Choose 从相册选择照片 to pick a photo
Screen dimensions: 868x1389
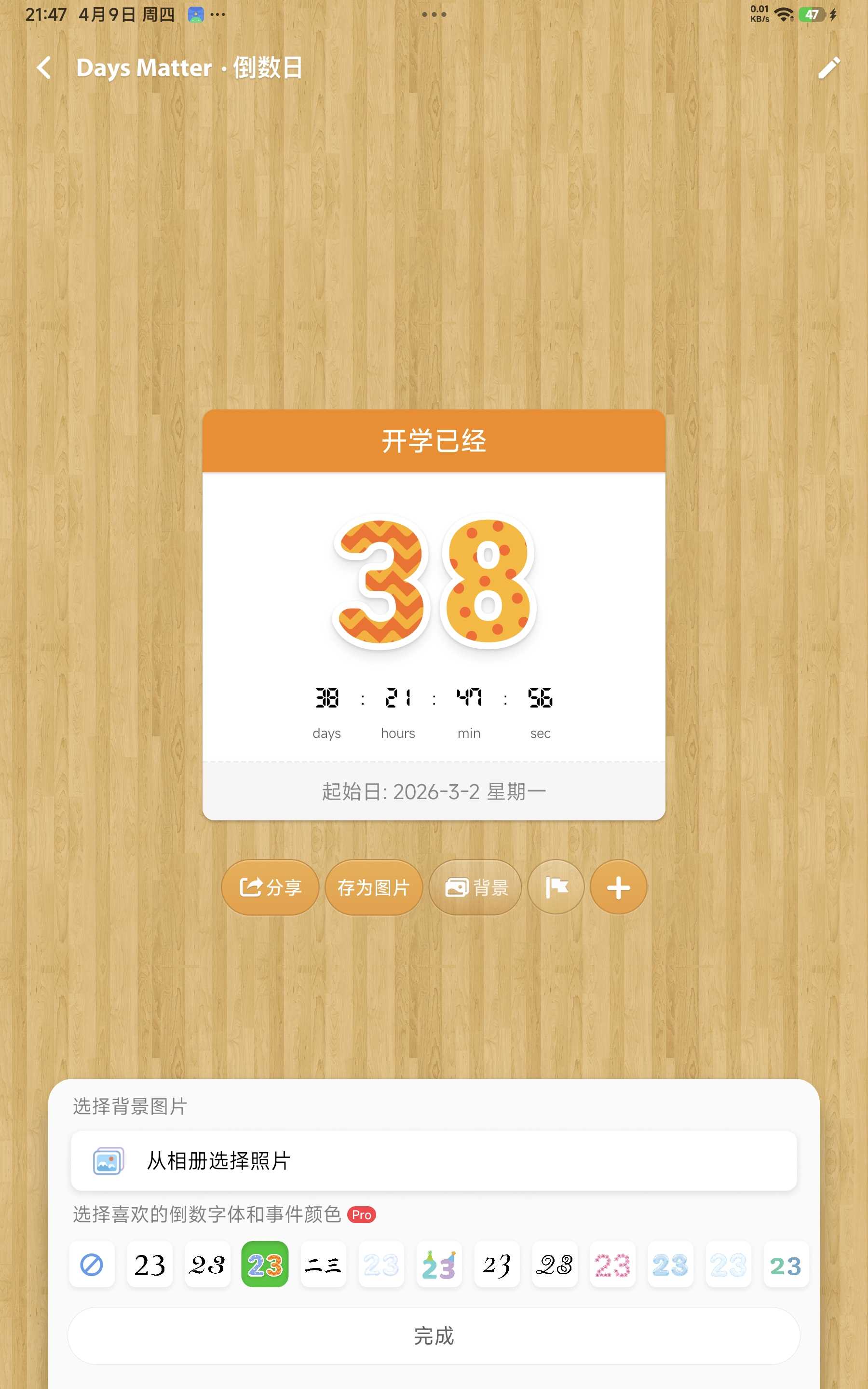(x=434, y=1160)
